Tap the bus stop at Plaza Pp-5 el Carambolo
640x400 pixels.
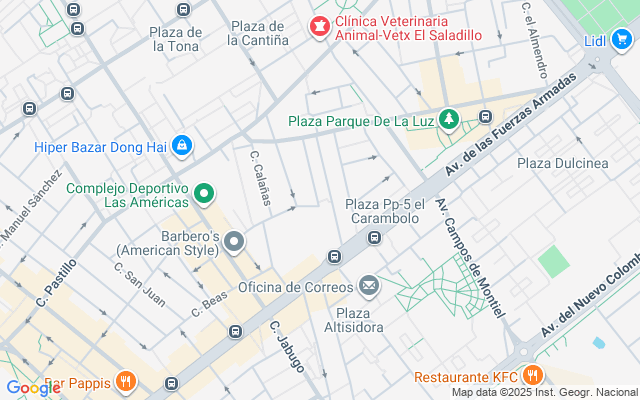point(374,237)
